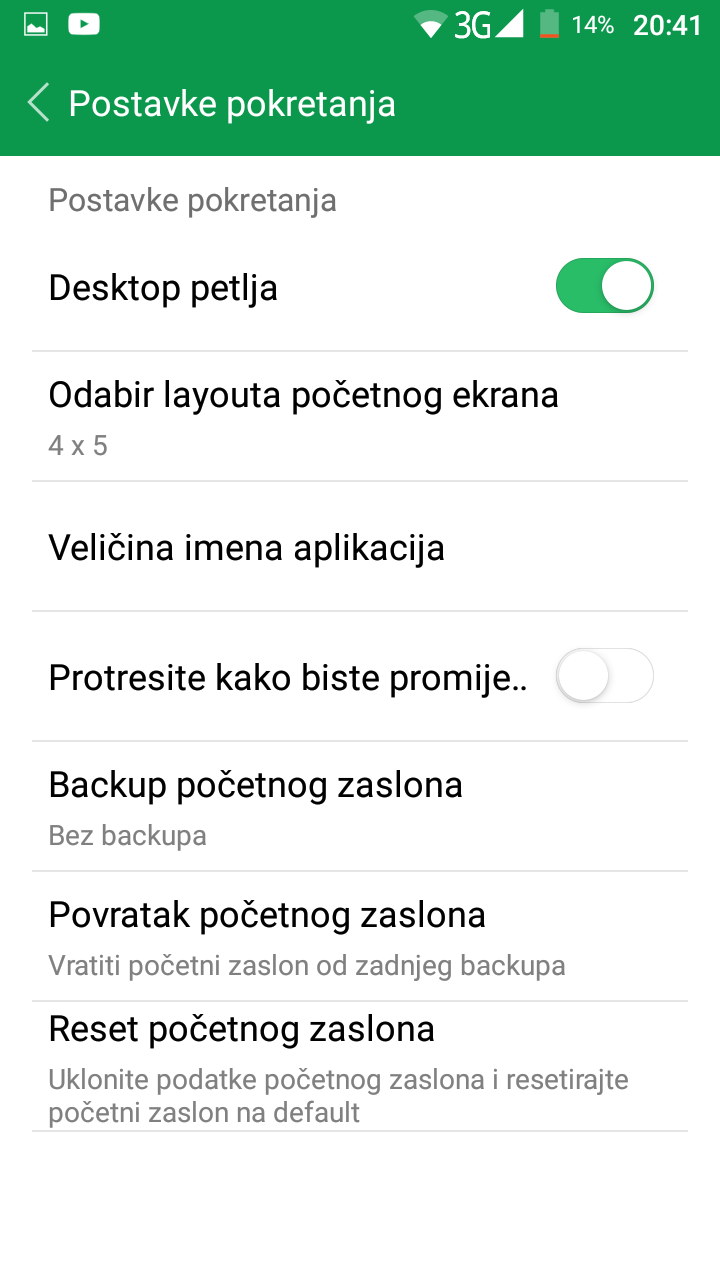The image size is (720, 1280).
Task: Open Backup početnog zaslona
Action: click(360, 806)
